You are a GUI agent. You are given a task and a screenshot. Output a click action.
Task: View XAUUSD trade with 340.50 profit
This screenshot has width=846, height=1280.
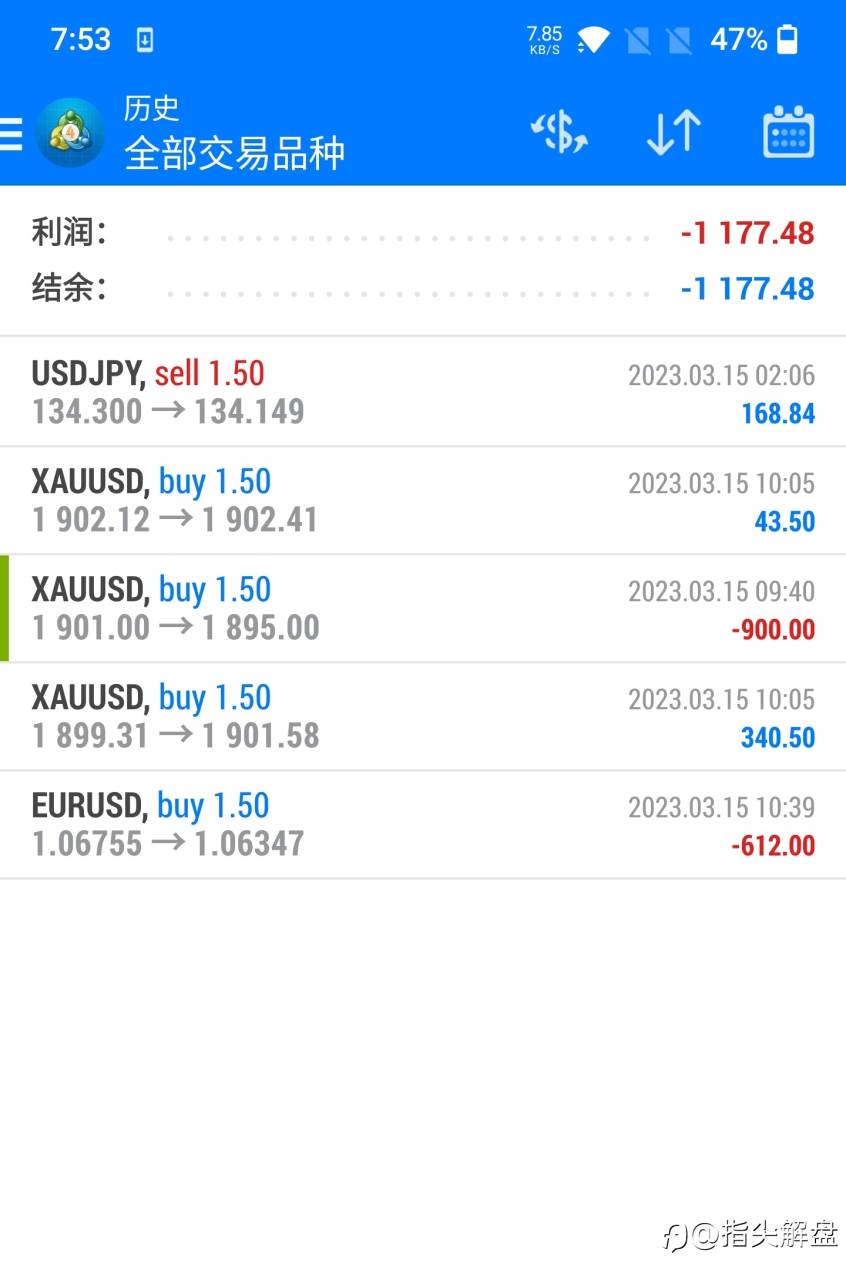pyautogui.click(x=423, y=716)
